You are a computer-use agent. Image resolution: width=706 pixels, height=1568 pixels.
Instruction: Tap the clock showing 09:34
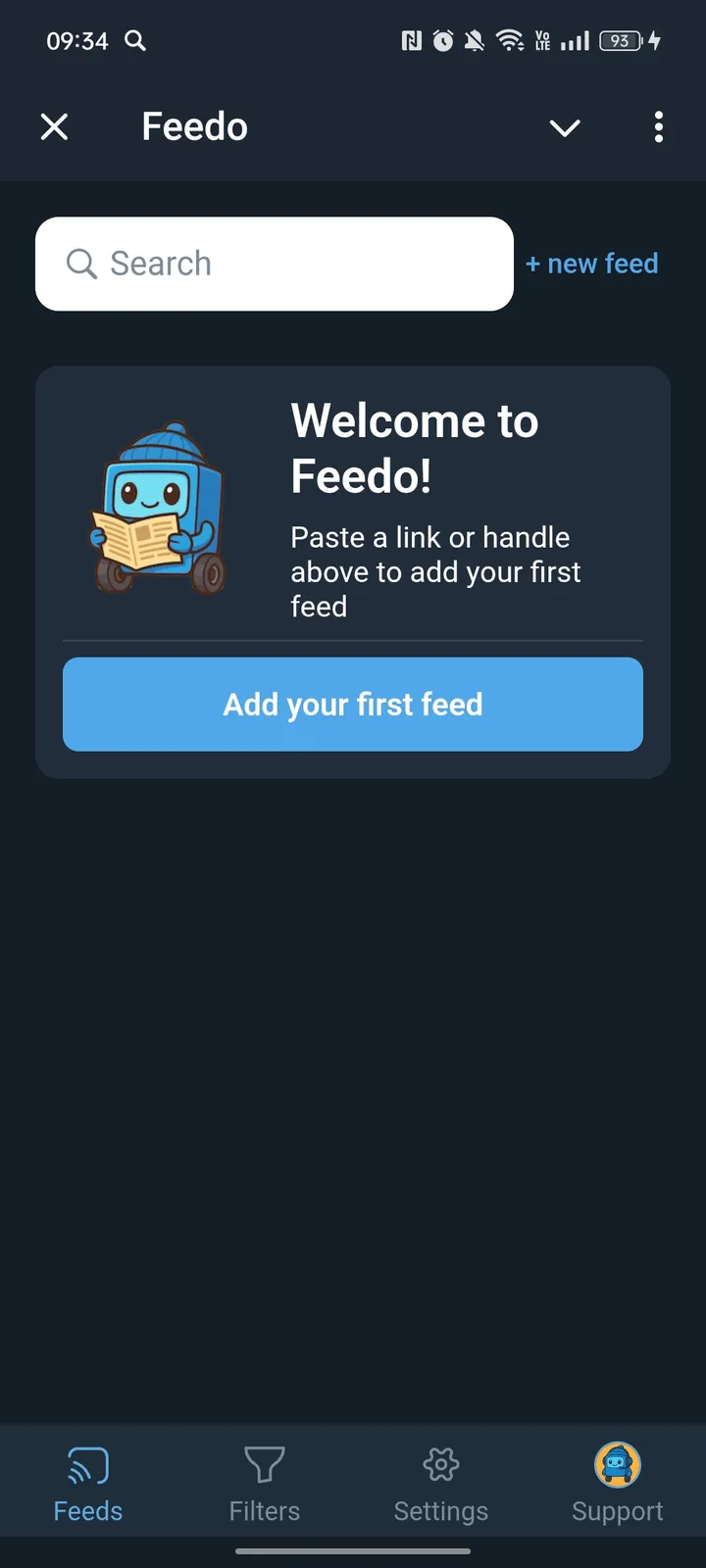click(77, 41)
